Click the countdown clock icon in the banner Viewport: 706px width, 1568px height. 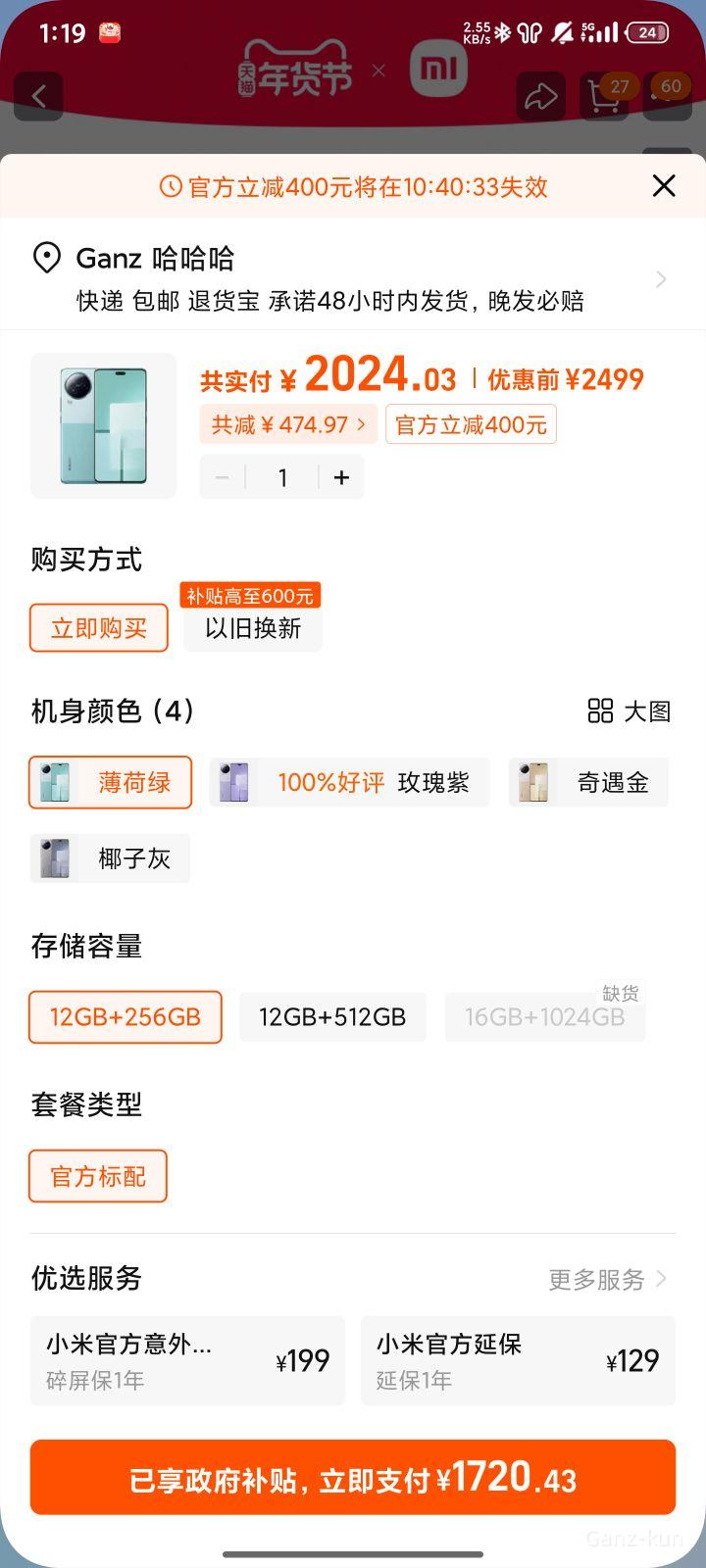[x=173, y=186]
